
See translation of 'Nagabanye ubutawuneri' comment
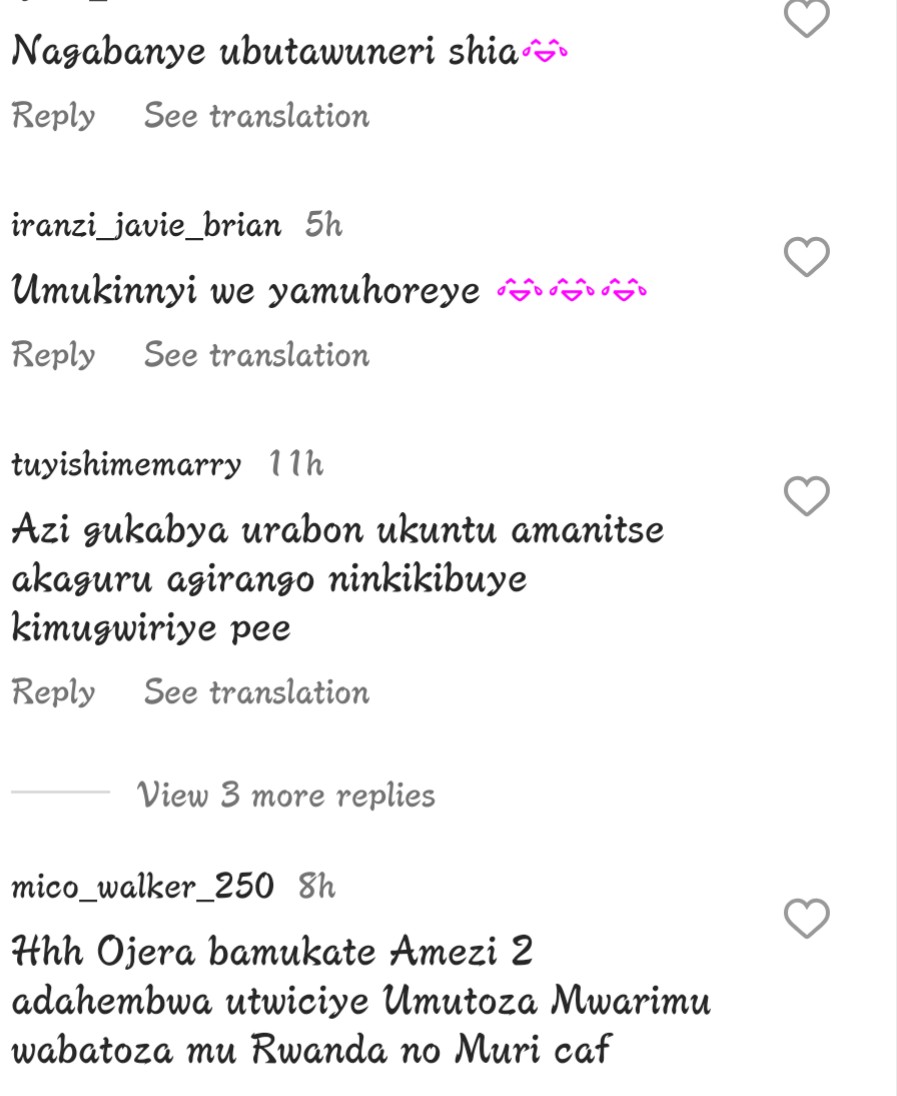point(257,116)
